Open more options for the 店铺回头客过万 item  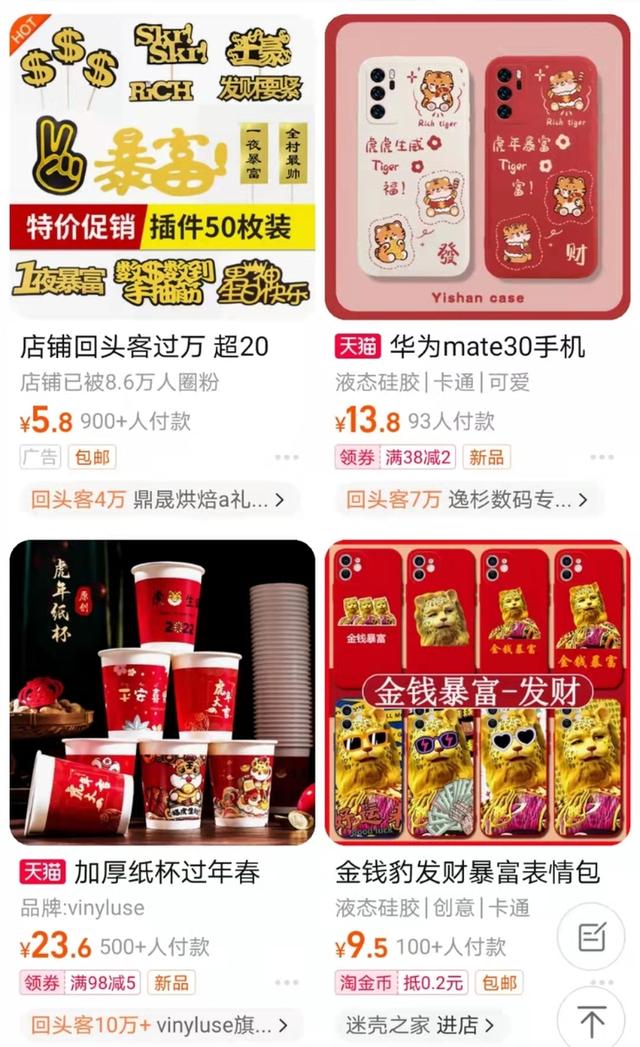click(x=287, y=458)
